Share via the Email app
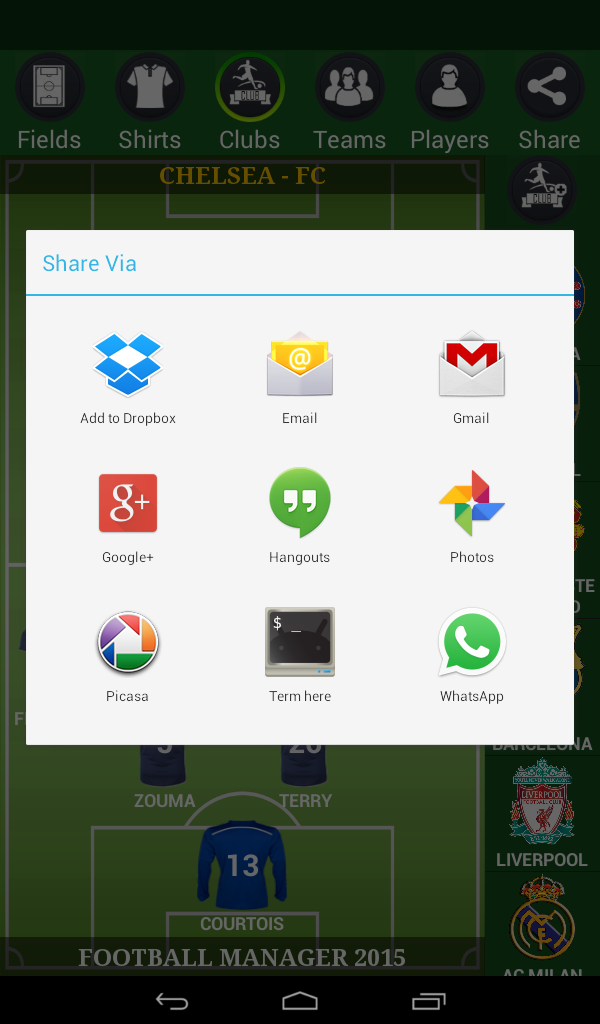 300,378
